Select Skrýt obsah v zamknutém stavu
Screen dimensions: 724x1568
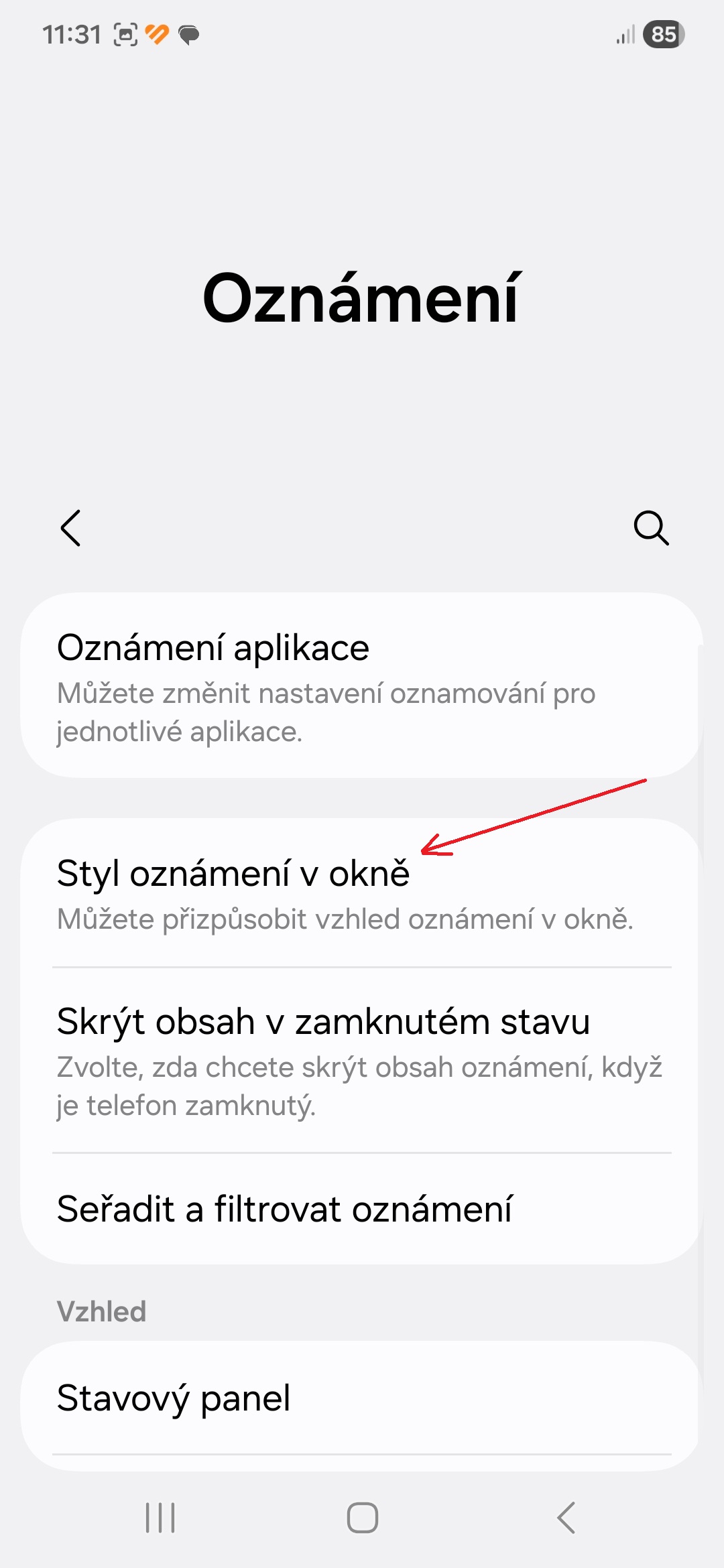point(362,1060)
